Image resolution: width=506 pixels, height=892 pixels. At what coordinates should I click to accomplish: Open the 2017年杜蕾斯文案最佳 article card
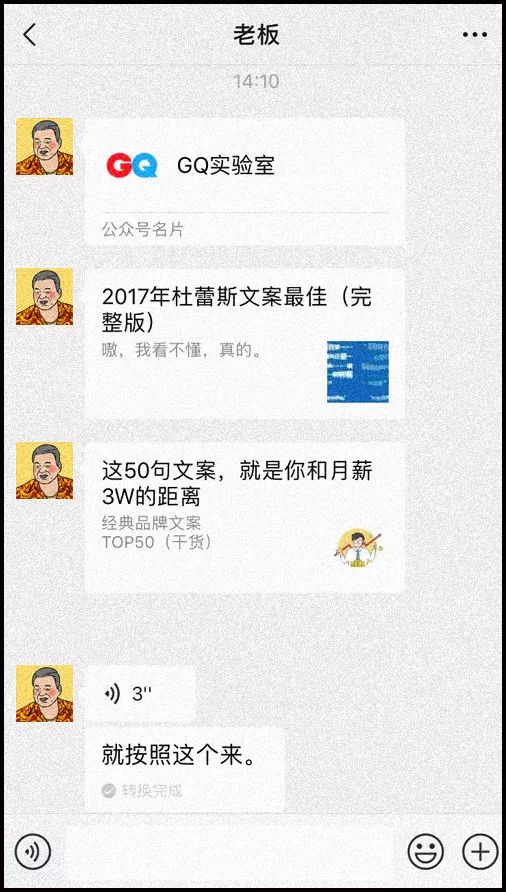(x=245, y=344)
